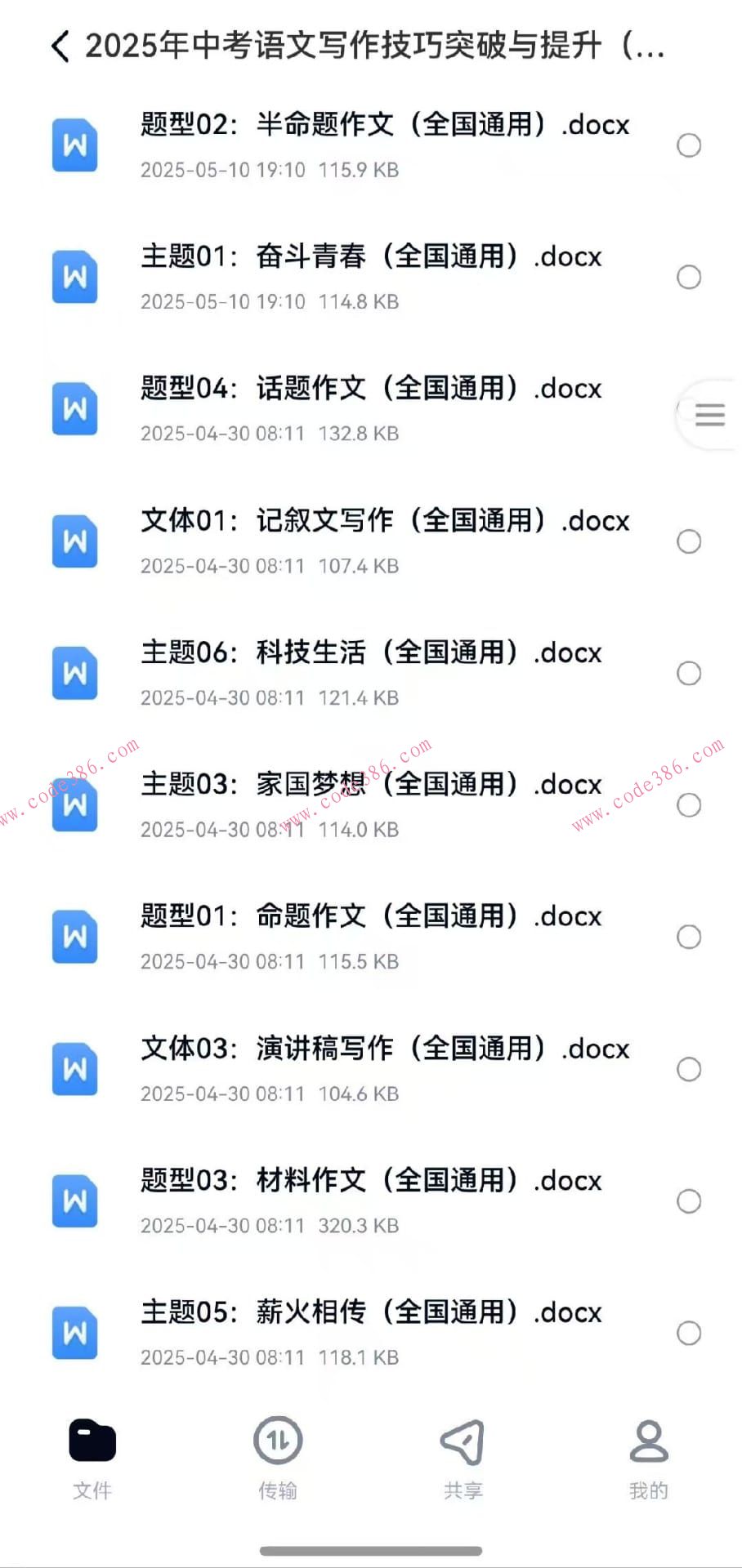Open the Word icon beside 题型03 材料作文
This screenshot has width=742, height=1568.
tap(74, 1200)
